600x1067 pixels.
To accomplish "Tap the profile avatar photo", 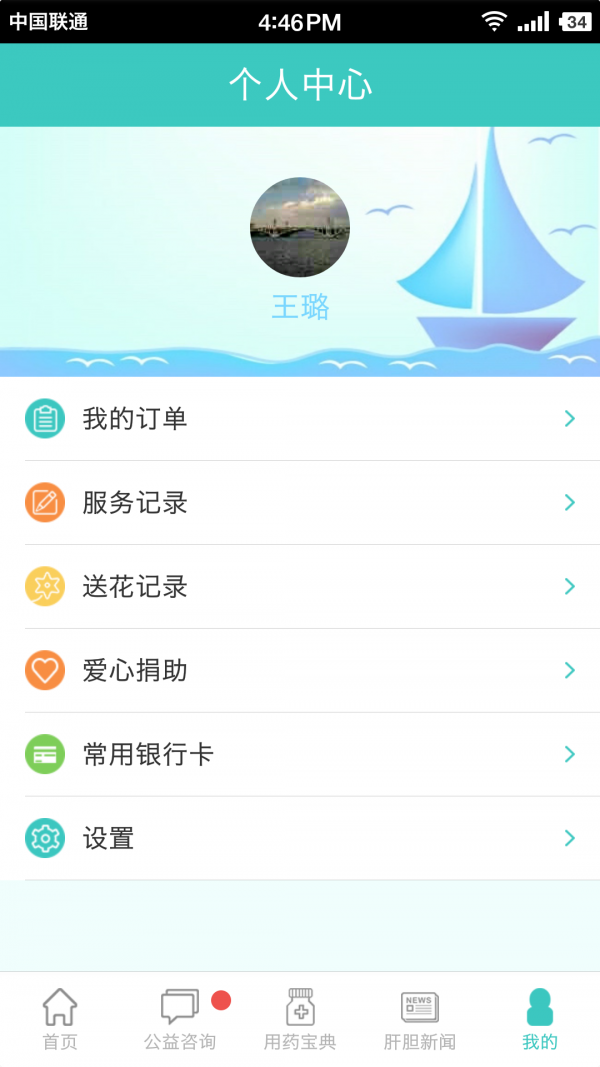I will (300, 227).
